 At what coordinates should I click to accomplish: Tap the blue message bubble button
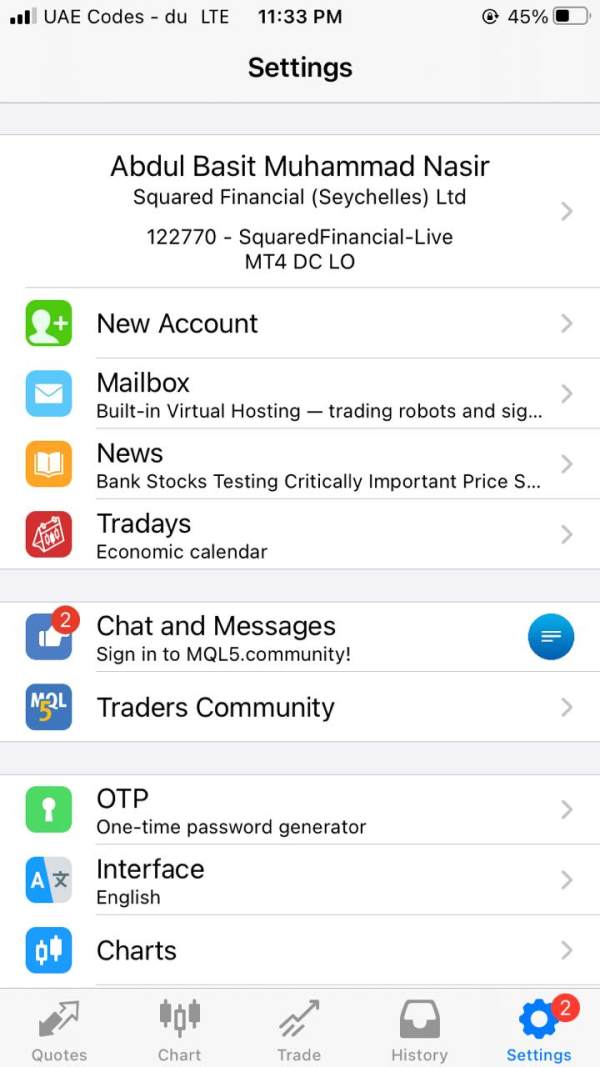[x=551, y=637]
